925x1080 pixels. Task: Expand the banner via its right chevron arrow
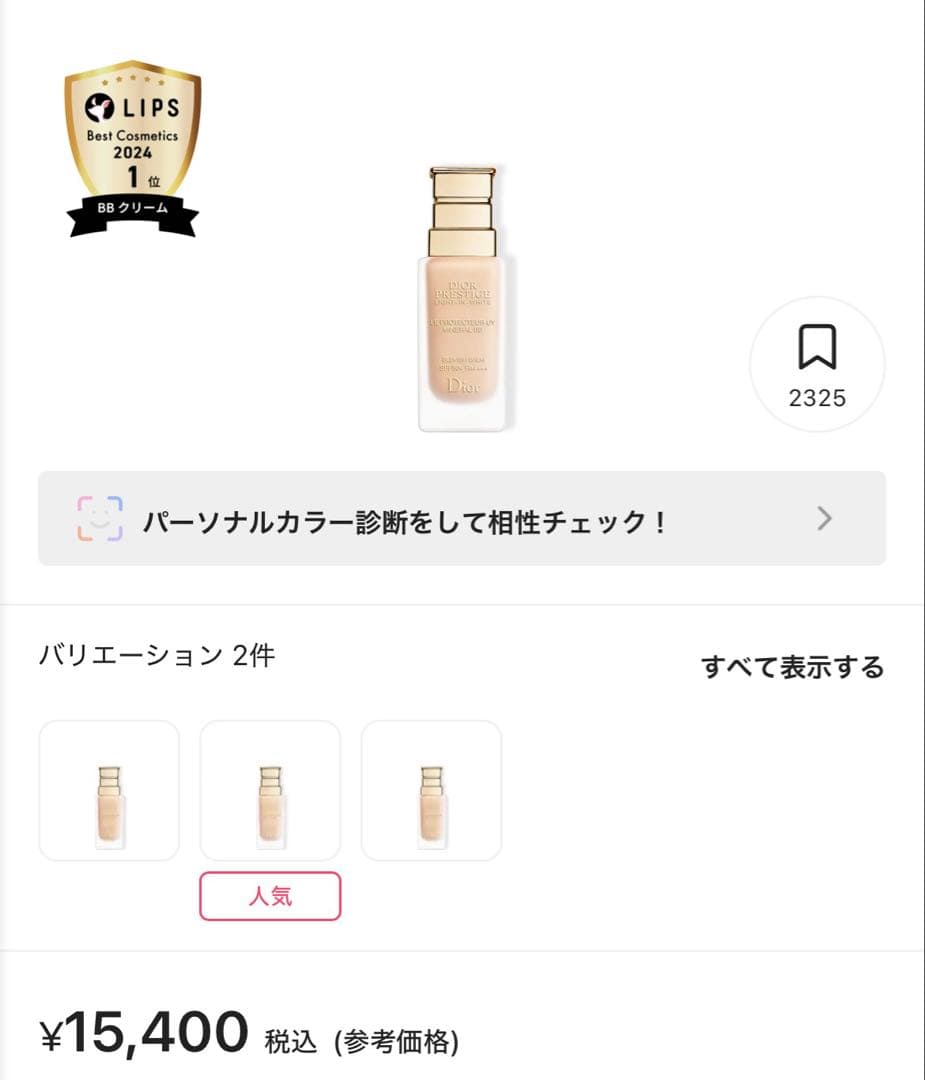(822, 518)
